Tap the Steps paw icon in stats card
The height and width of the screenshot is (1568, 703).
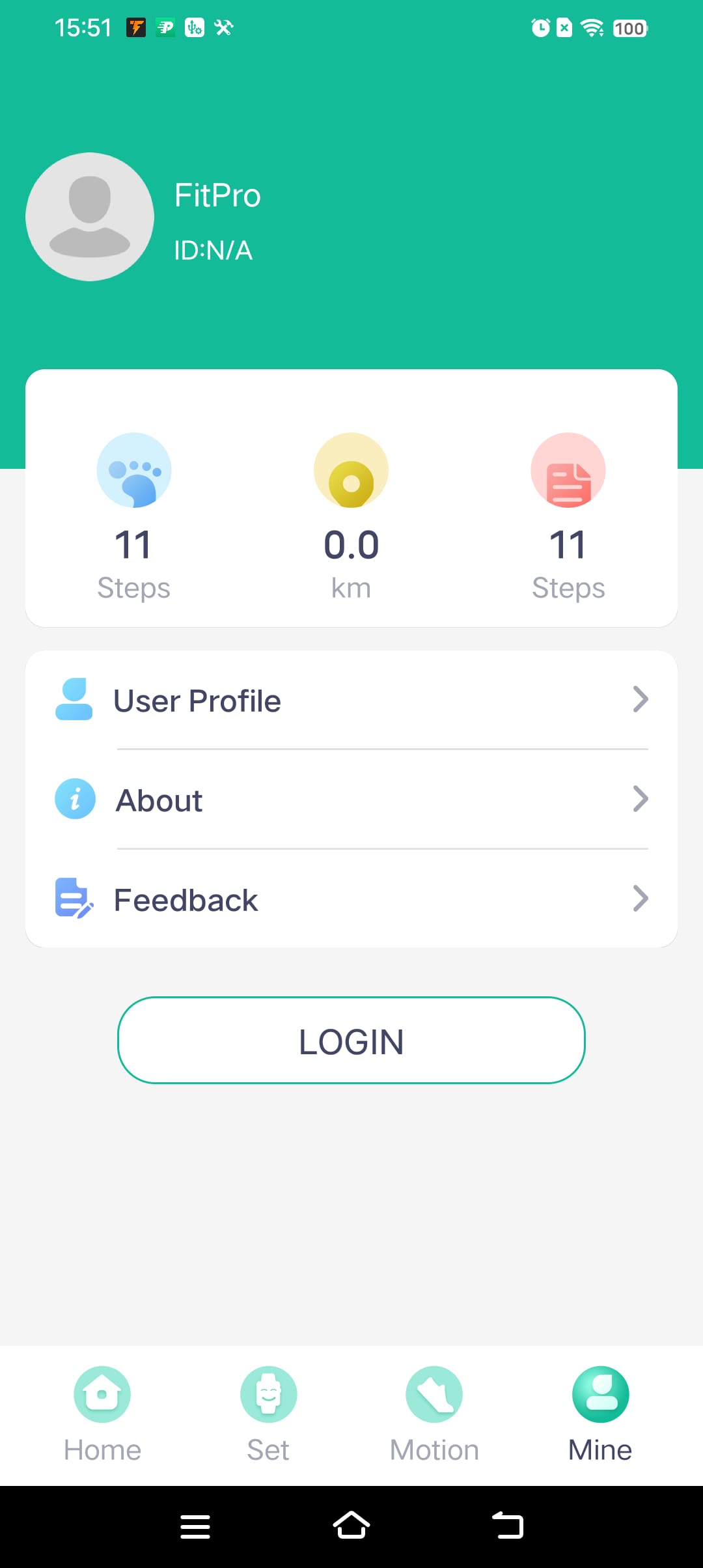point(133,470)
